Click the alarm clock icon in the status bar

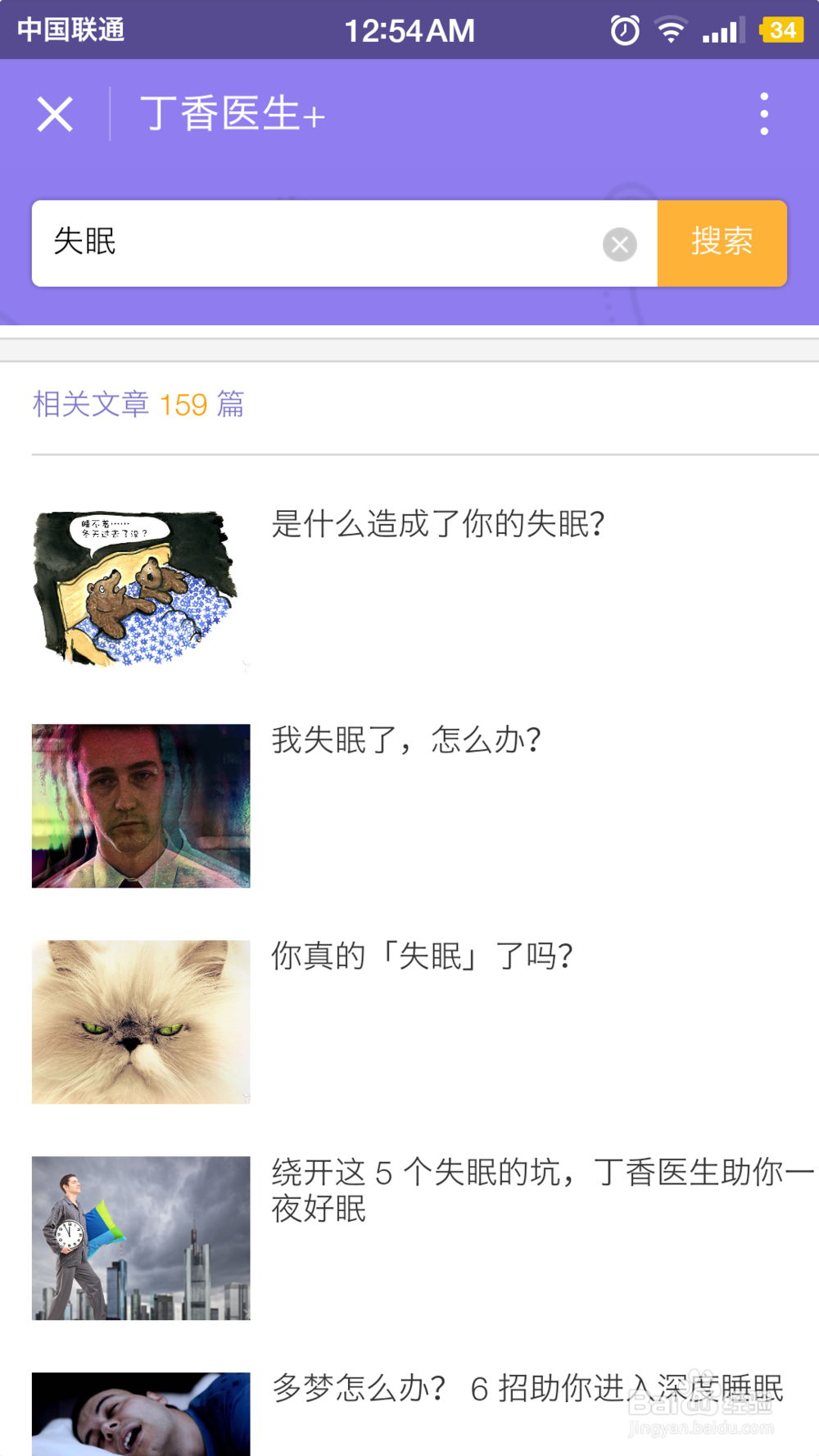622,29
